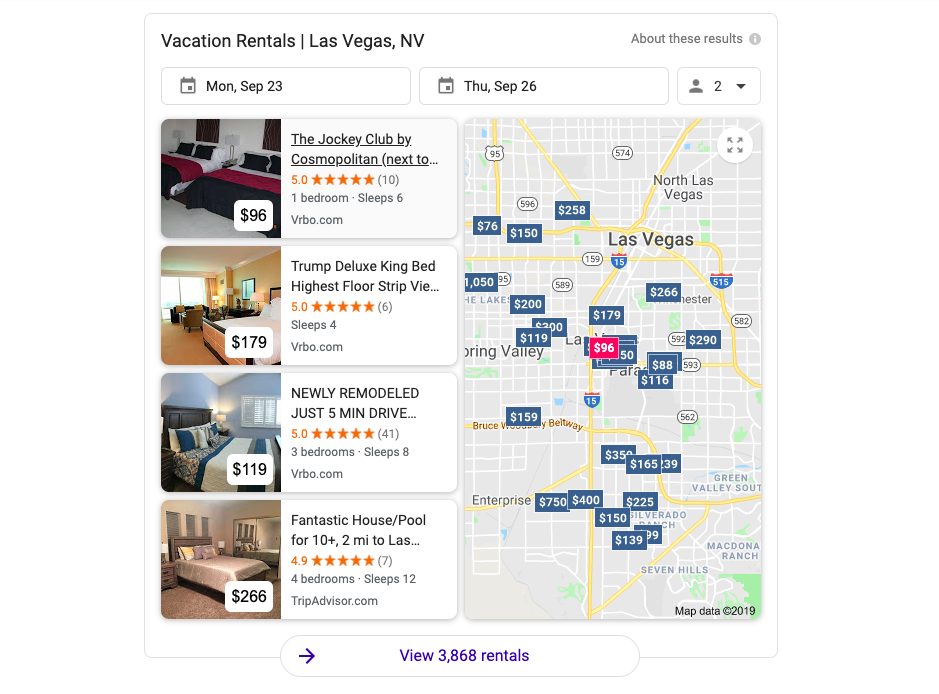Open the guest count dropdown
The width and height of the screenshot is (939, 694).
pyautogui.click(x=718, y=86)
